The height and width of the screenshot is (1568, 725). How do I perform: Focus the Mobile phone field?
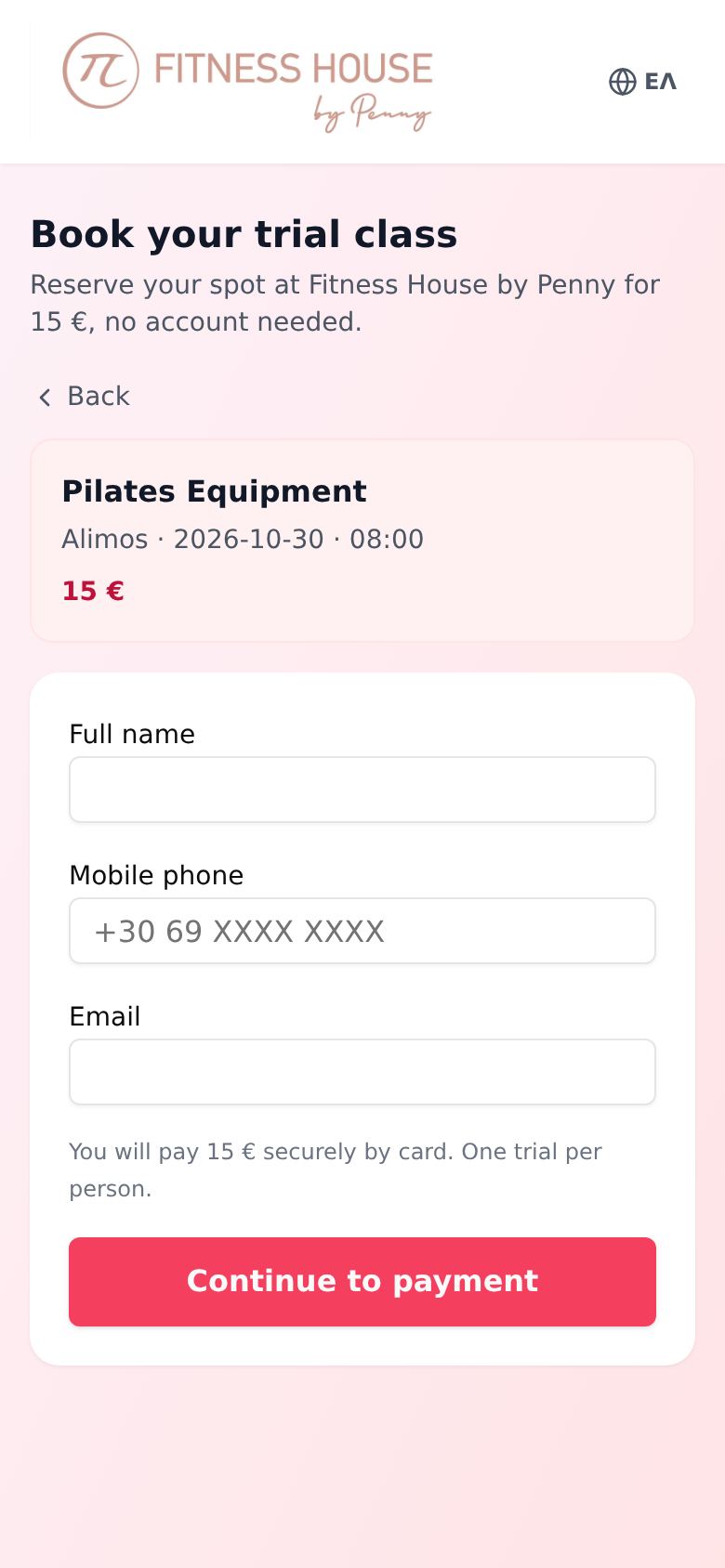click(362, 931)
